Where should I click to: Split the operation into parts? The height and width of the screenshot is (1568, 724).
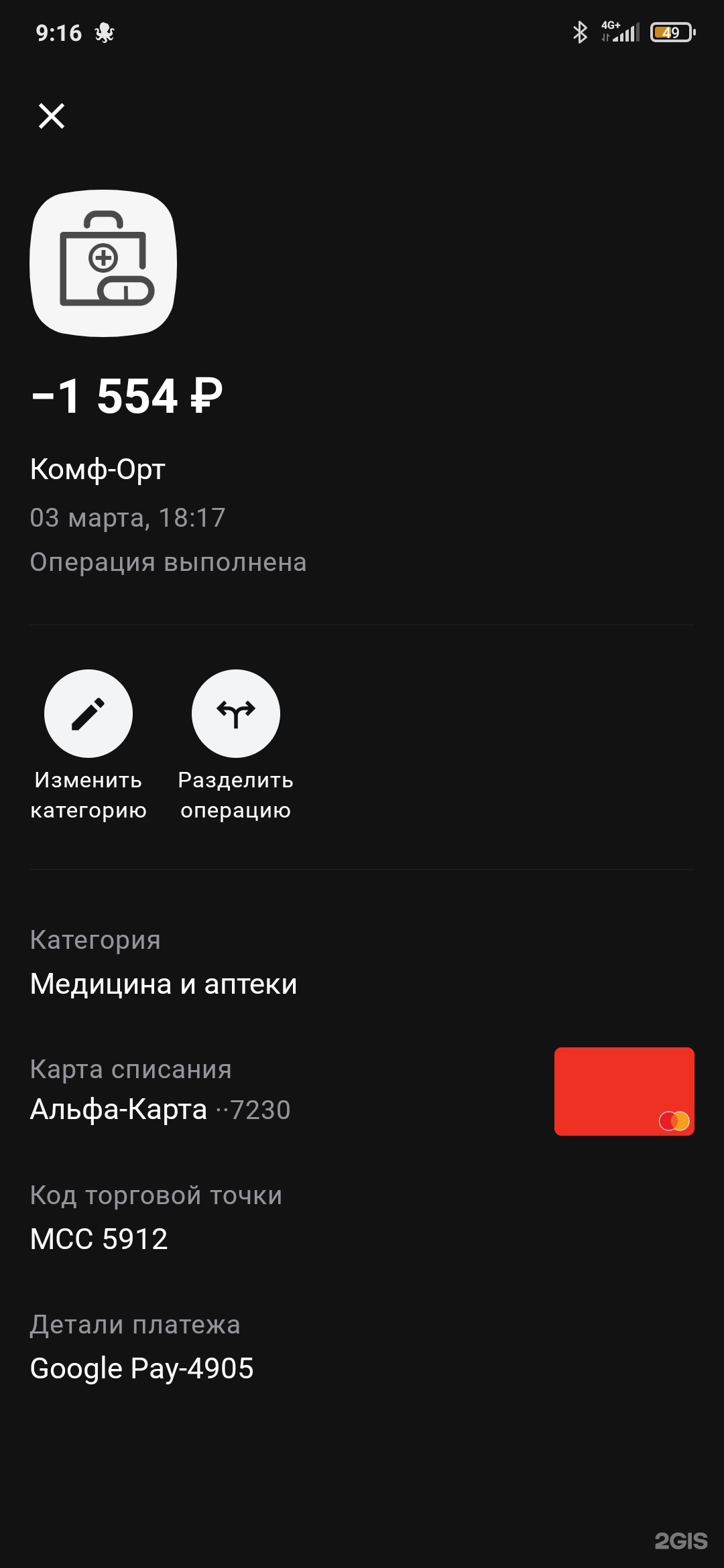(x=236, y=714)
